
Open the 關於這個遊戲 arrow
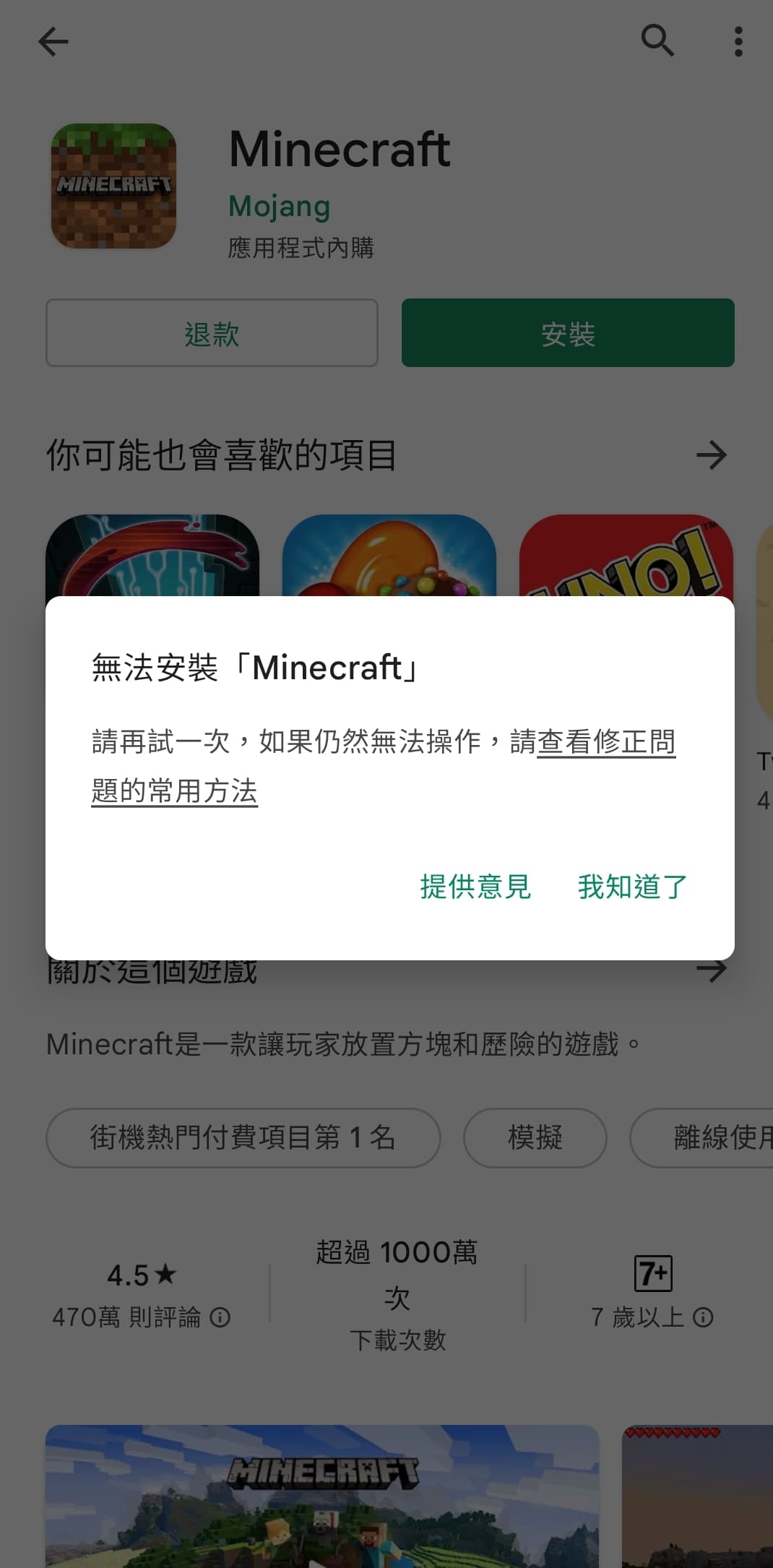(711, 970)
